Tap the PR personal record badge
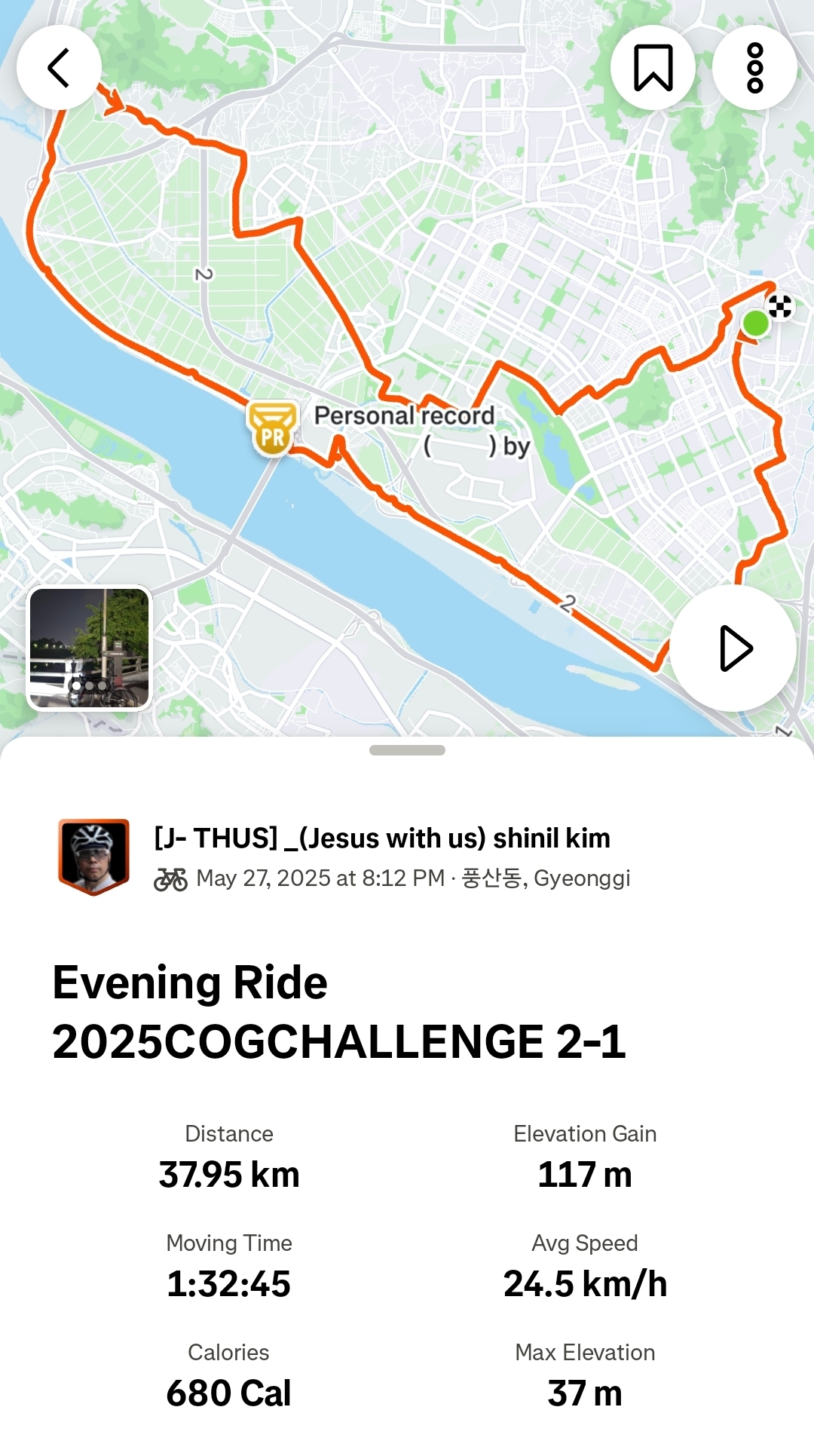This screenshot has width=814, height=1456. (x=273, y=428)
